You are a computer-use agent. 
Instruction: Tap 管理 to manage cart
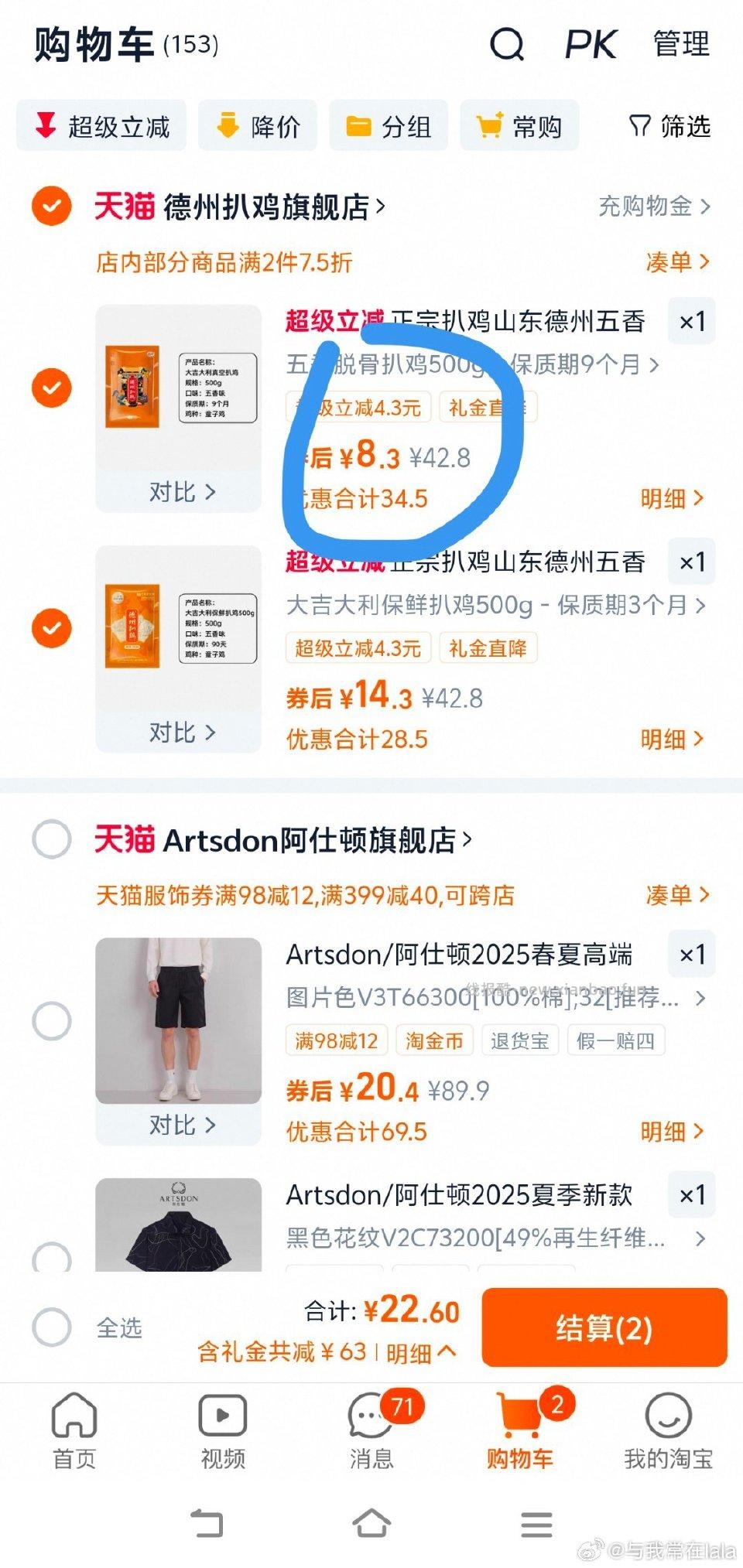coord(681,44)
